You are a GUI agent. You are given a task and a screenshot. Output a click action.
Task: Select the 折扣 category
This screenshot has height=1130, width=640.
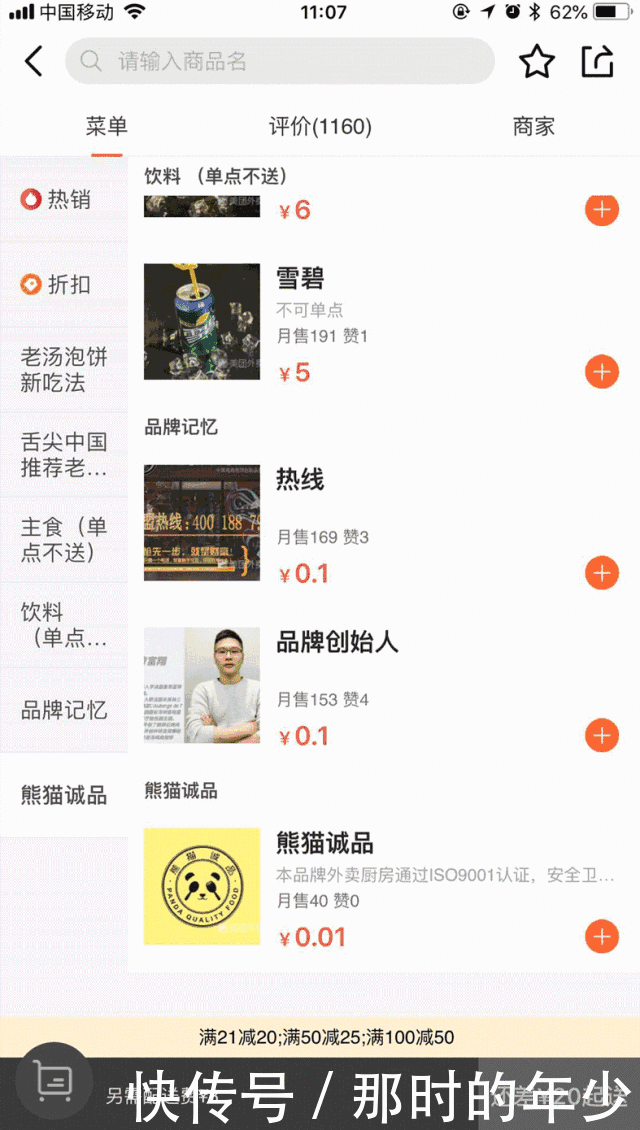[x=63, y=285]
